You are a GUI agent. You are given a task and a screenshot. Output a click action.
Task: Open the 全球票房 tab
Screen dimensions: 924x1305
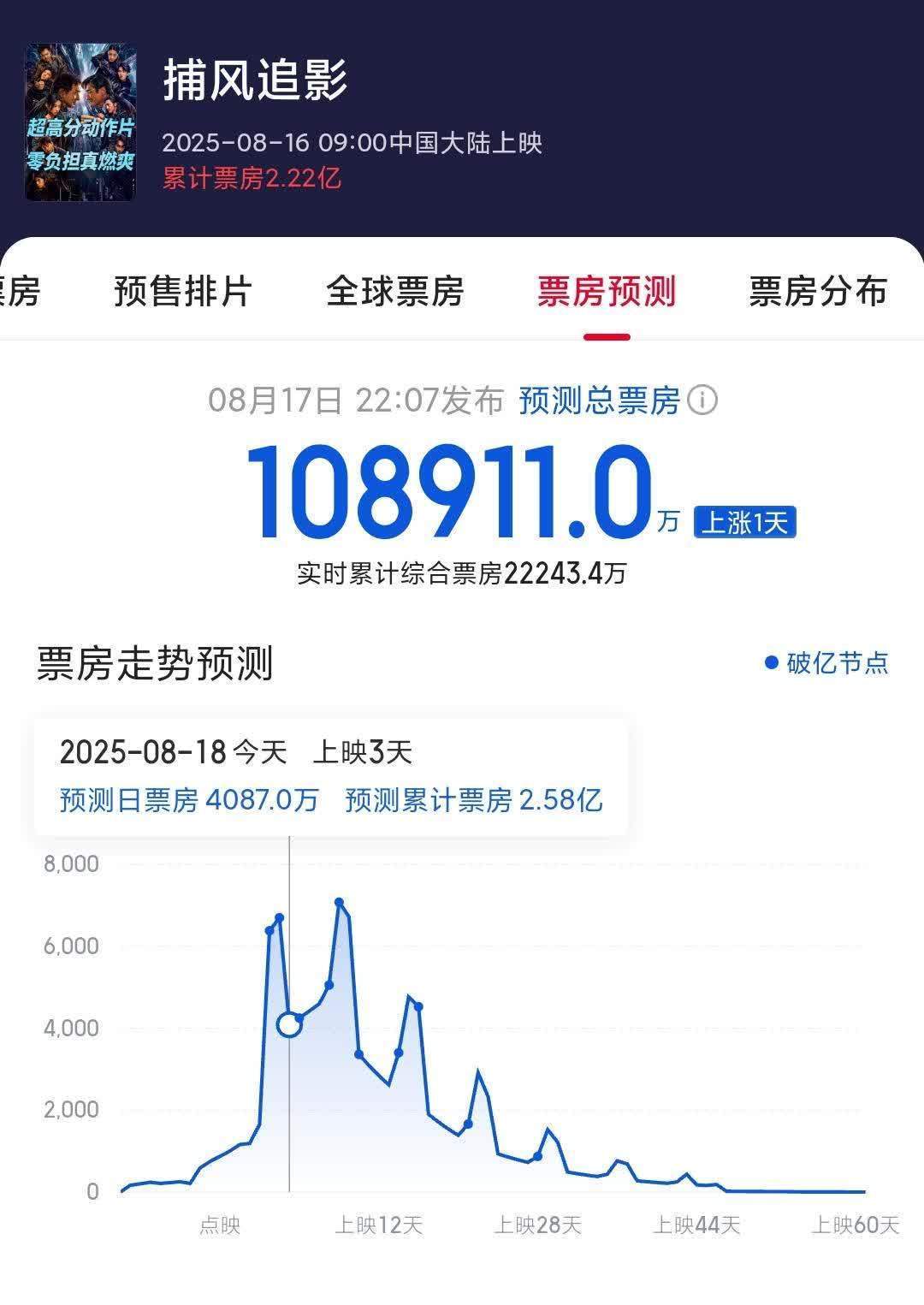pos(394,291)
